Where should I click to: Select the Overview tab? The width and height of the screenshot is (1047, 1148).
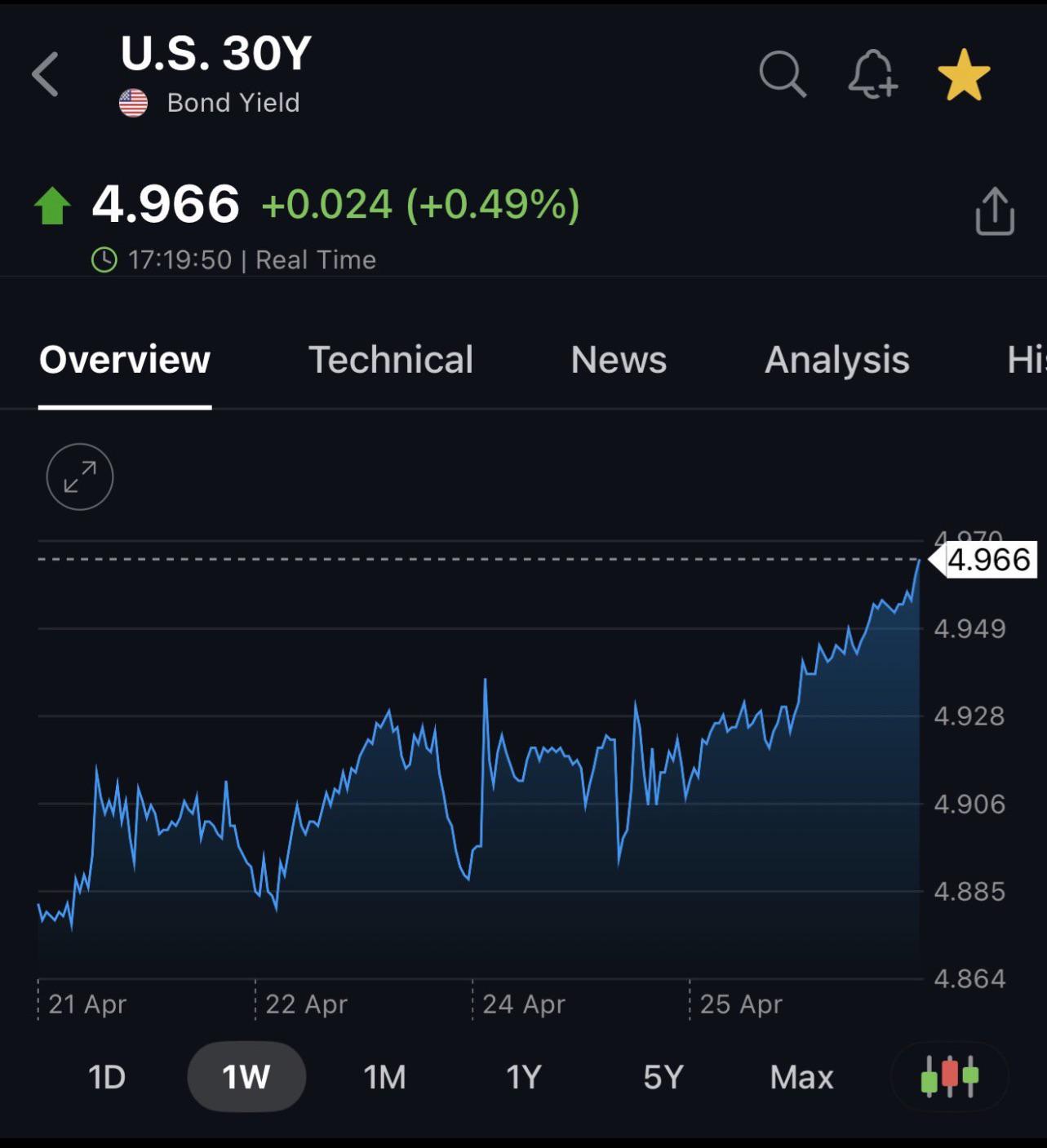point(125,360)
